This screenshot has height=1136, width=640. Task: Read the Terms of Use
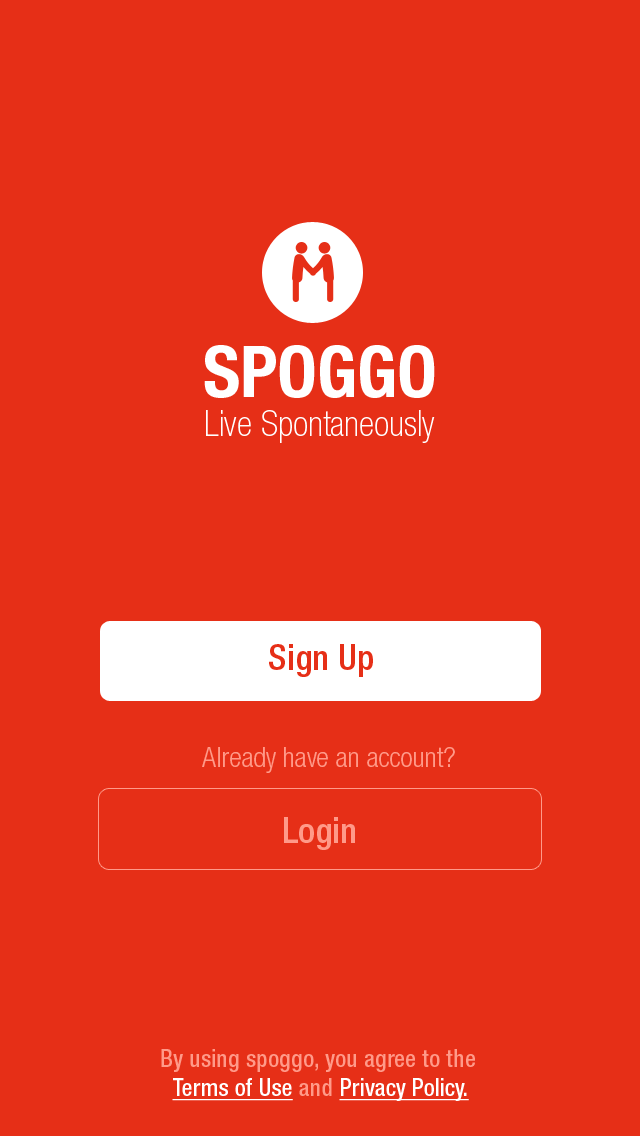coord(232,1088)
